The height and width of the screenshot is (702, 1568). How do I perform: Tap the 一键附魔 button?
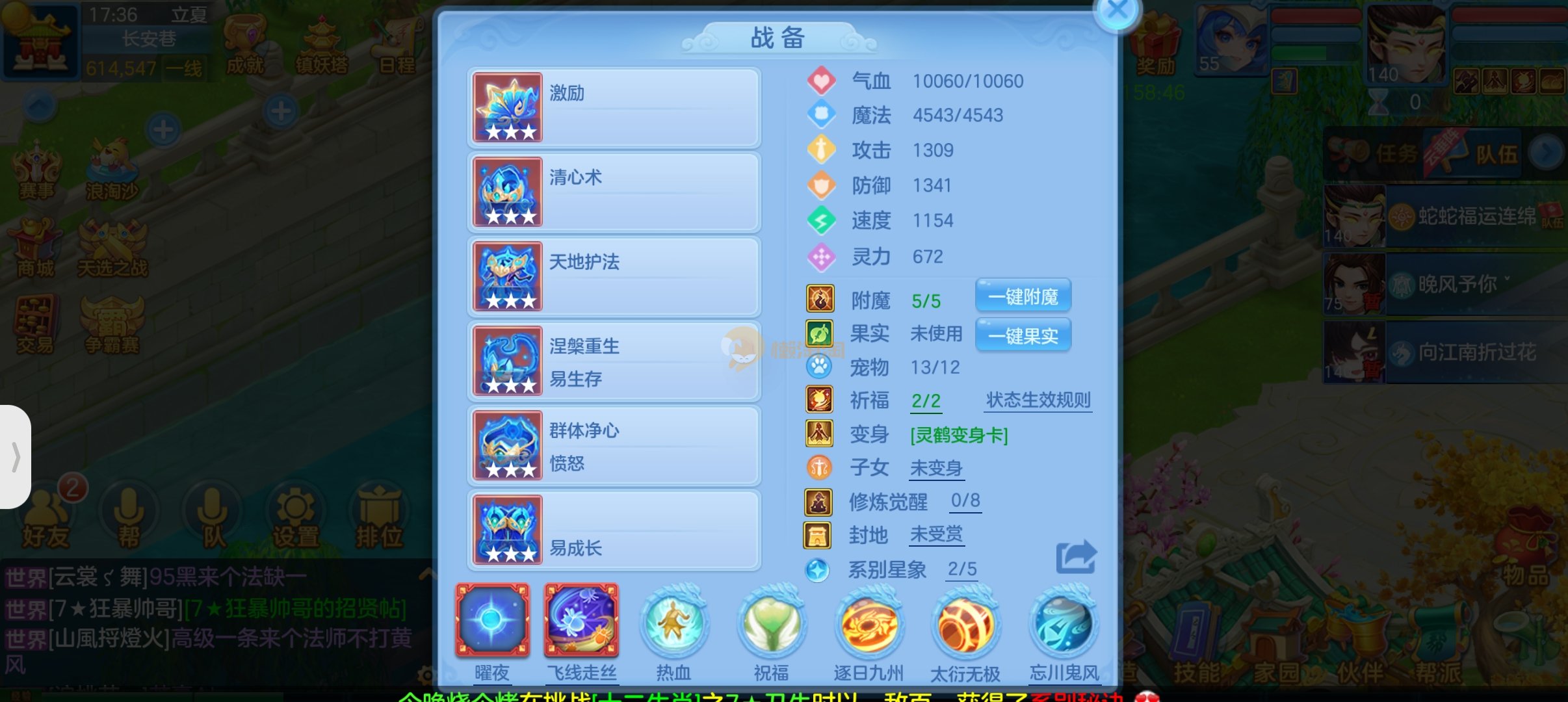tap(1023, 297)
